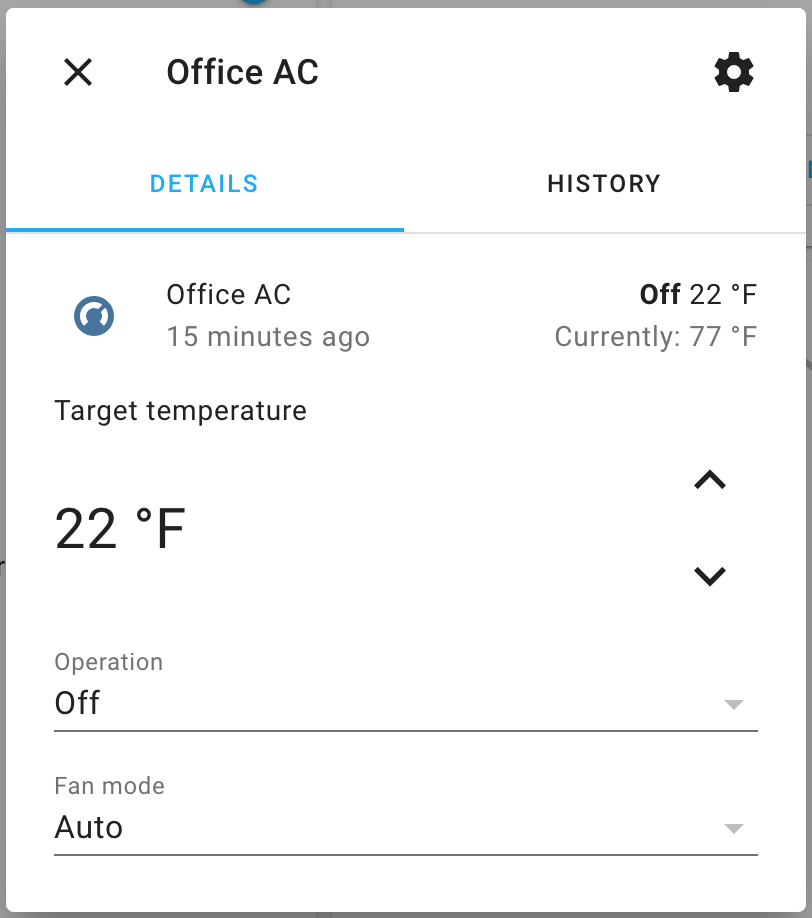Open the Office AC settings gear
This screenshot has height=918, width=812.
[x=734, y=72]
